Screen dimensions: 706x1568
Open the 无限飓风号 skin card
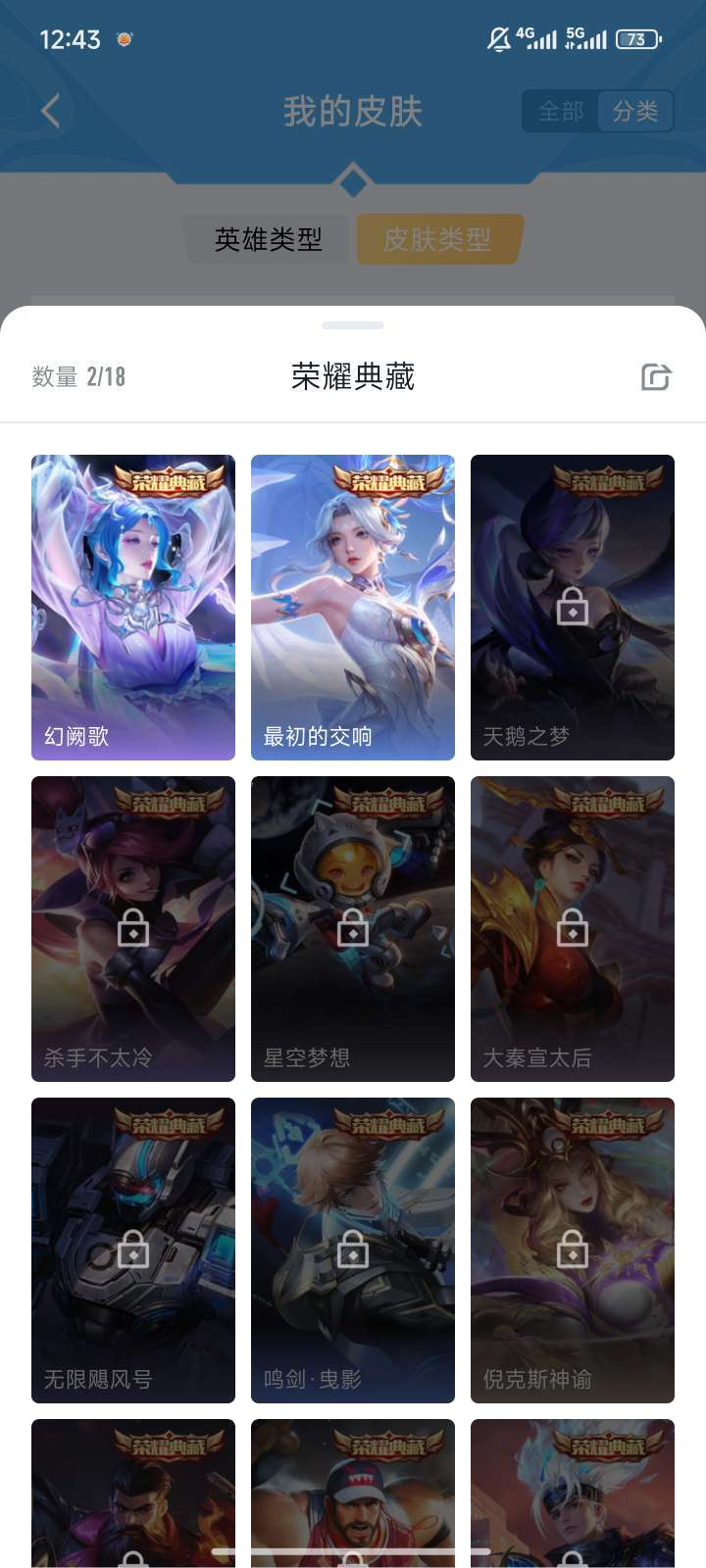click(133, 1250)
